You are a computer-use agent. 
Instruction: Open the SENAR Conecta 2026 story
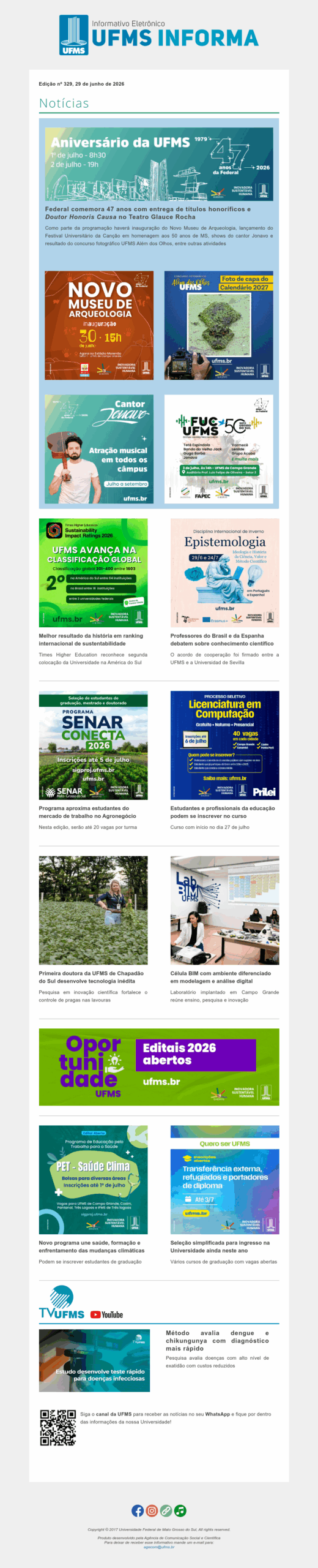point(93,745)
